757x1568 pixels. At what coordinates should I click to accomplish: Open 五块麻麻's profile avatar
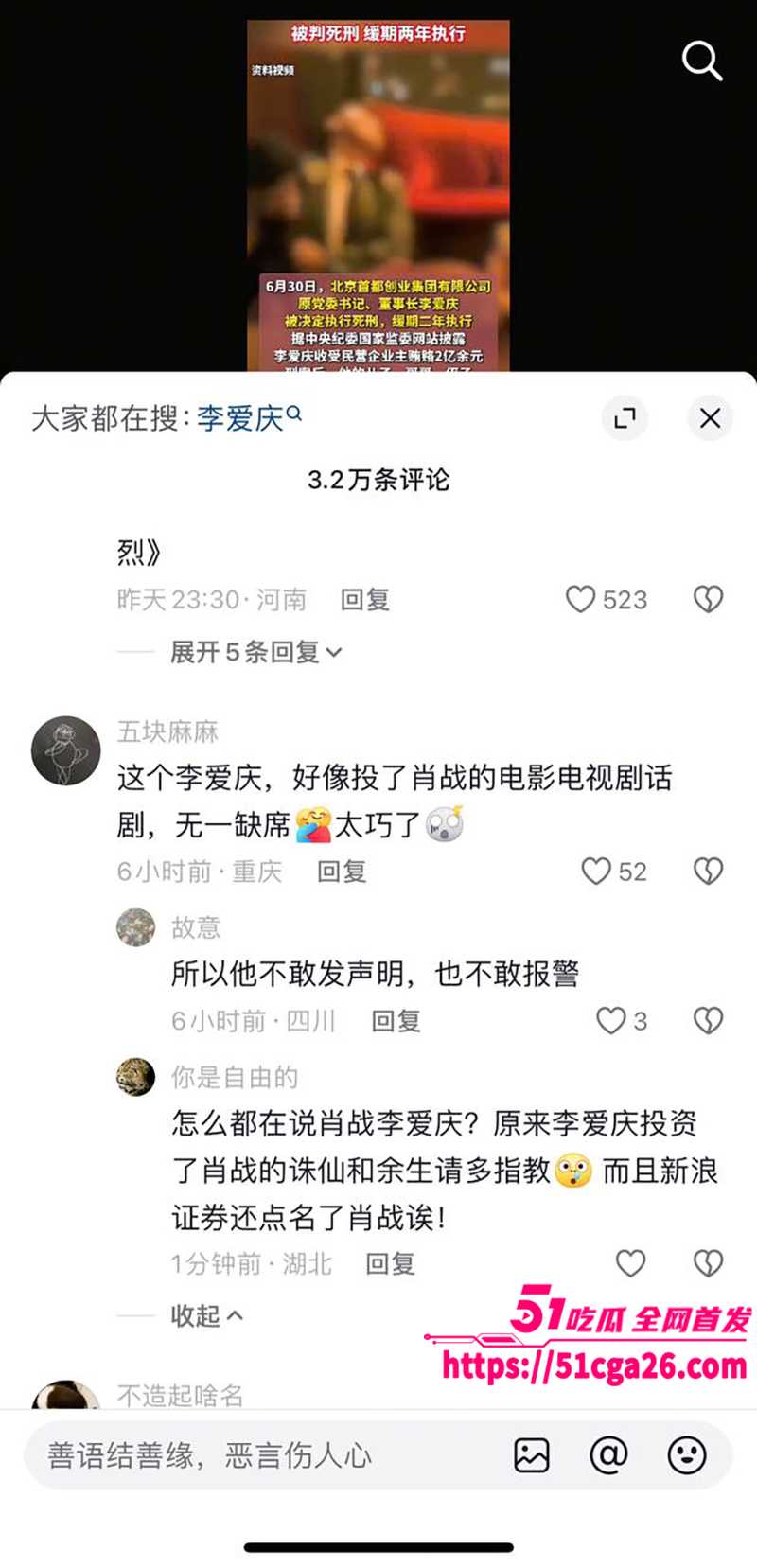pyautogui.click(x=66, y=750)
